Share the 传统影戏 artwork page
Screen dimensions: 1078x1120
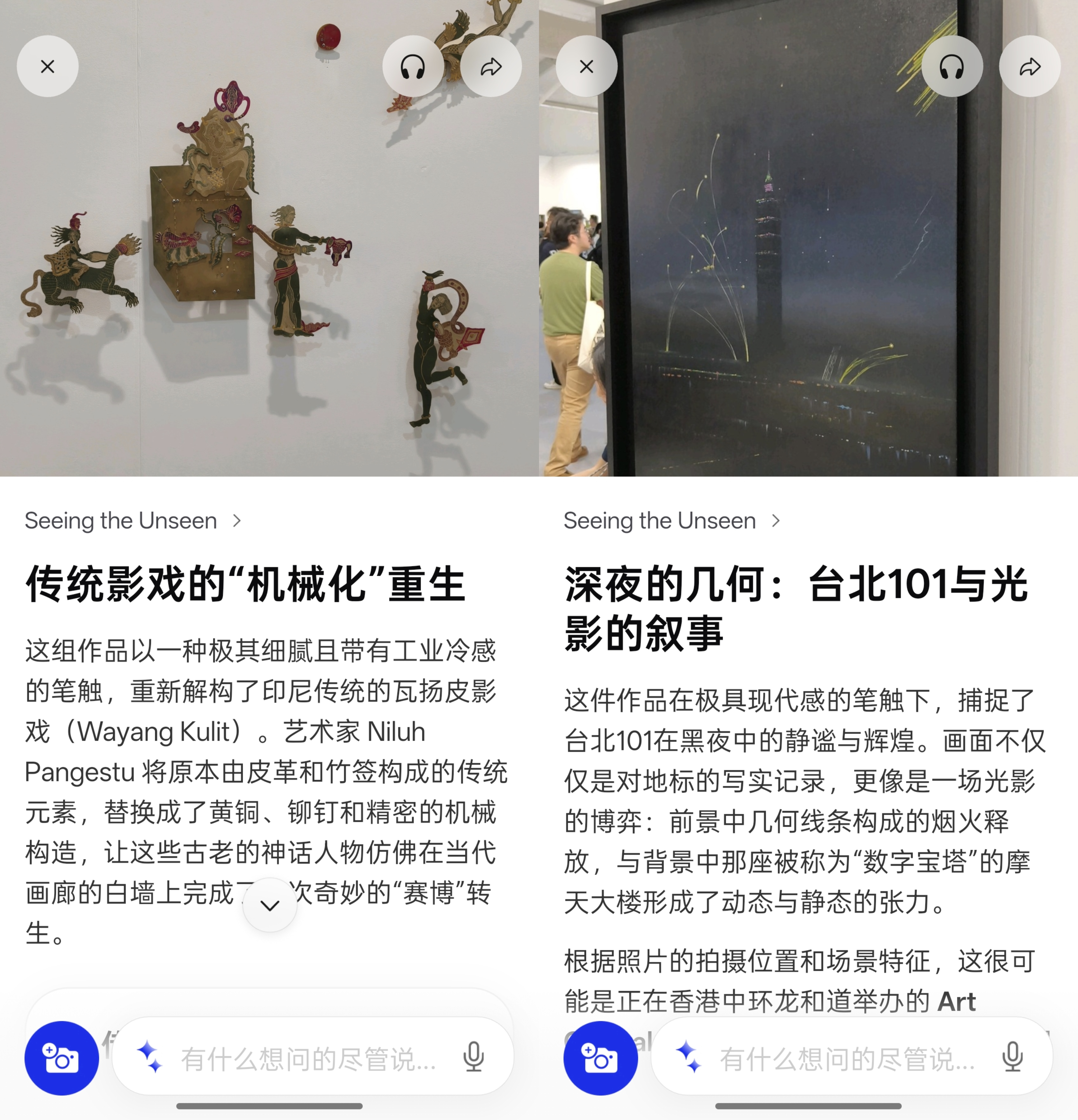(491, 67)
